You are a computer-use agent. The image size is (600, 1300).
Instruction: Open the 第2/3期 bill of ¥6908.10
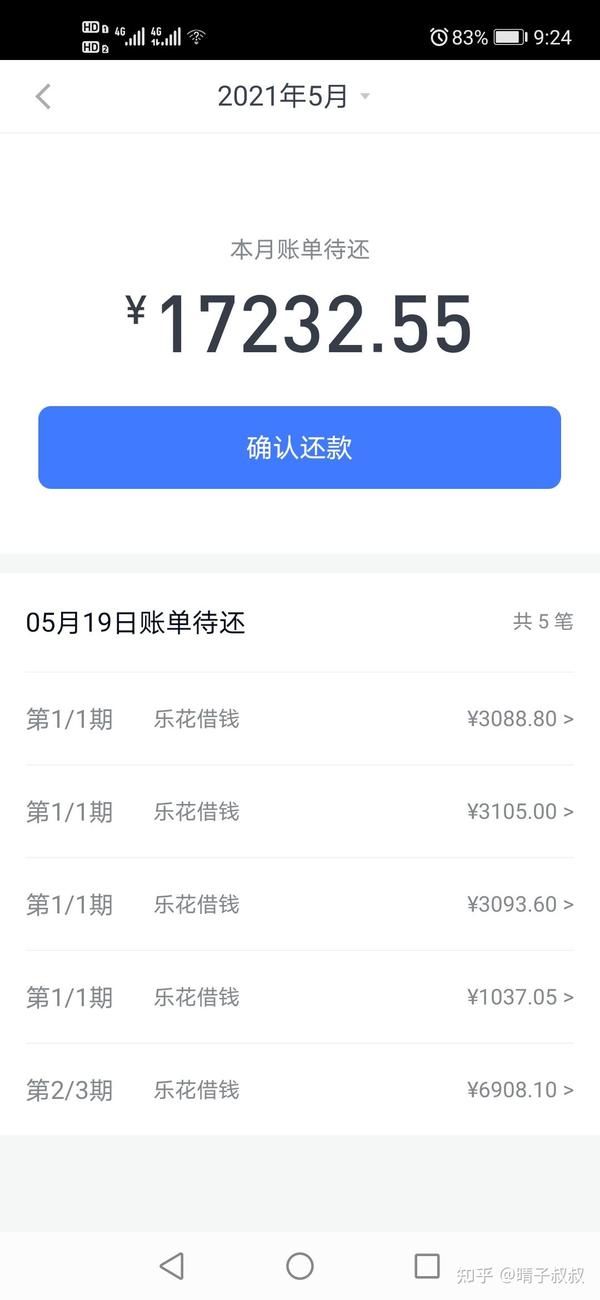tap(300, 1089)
